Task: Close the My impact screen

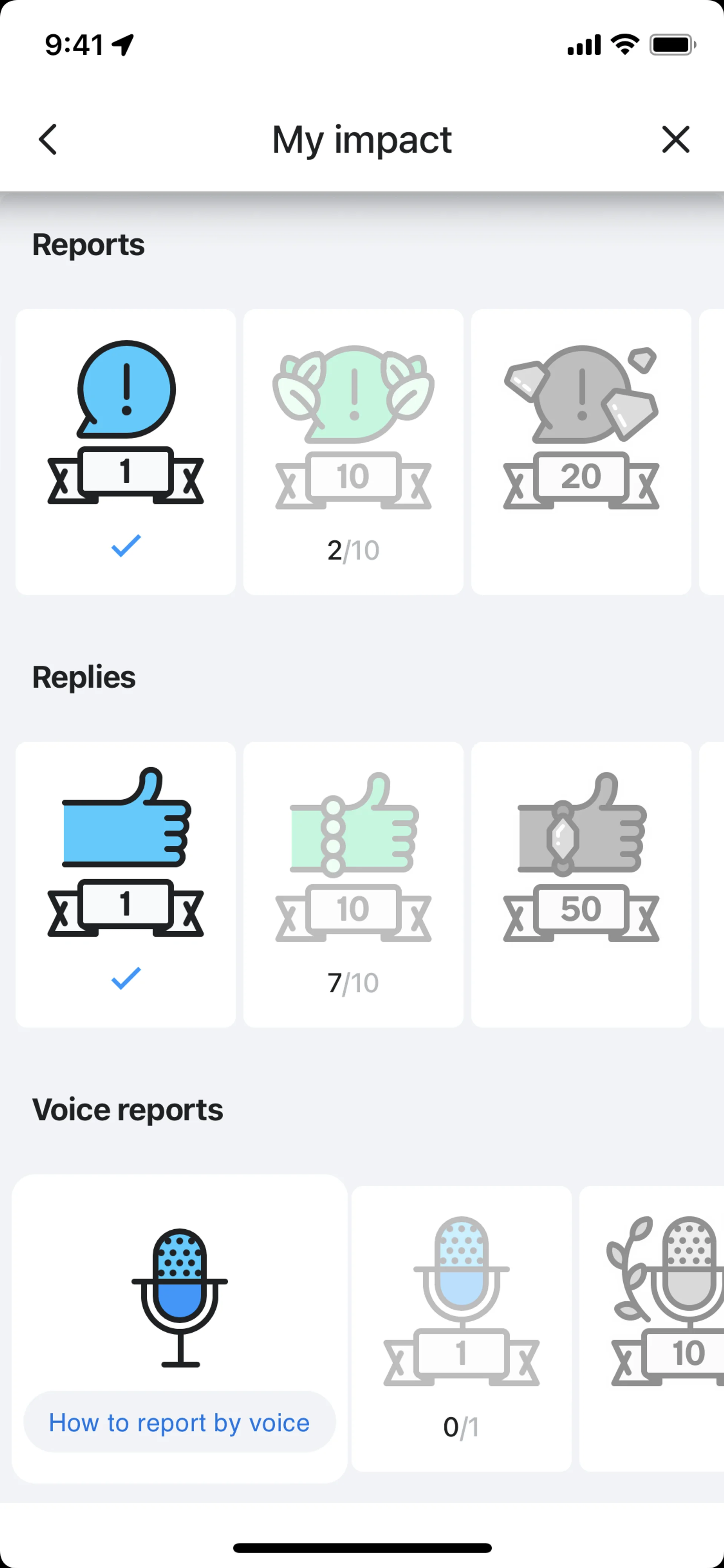Action: point(675,140)
